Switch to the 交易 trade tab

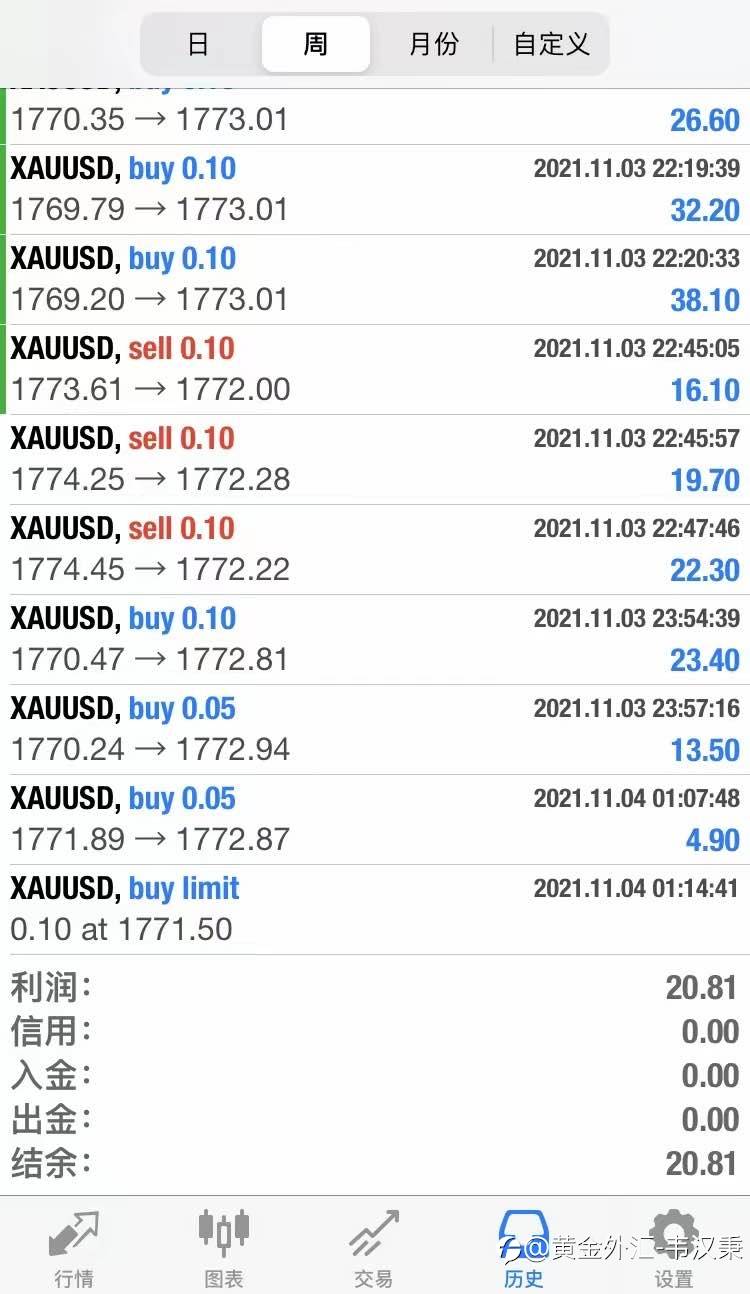click(x=374, y=1246)
